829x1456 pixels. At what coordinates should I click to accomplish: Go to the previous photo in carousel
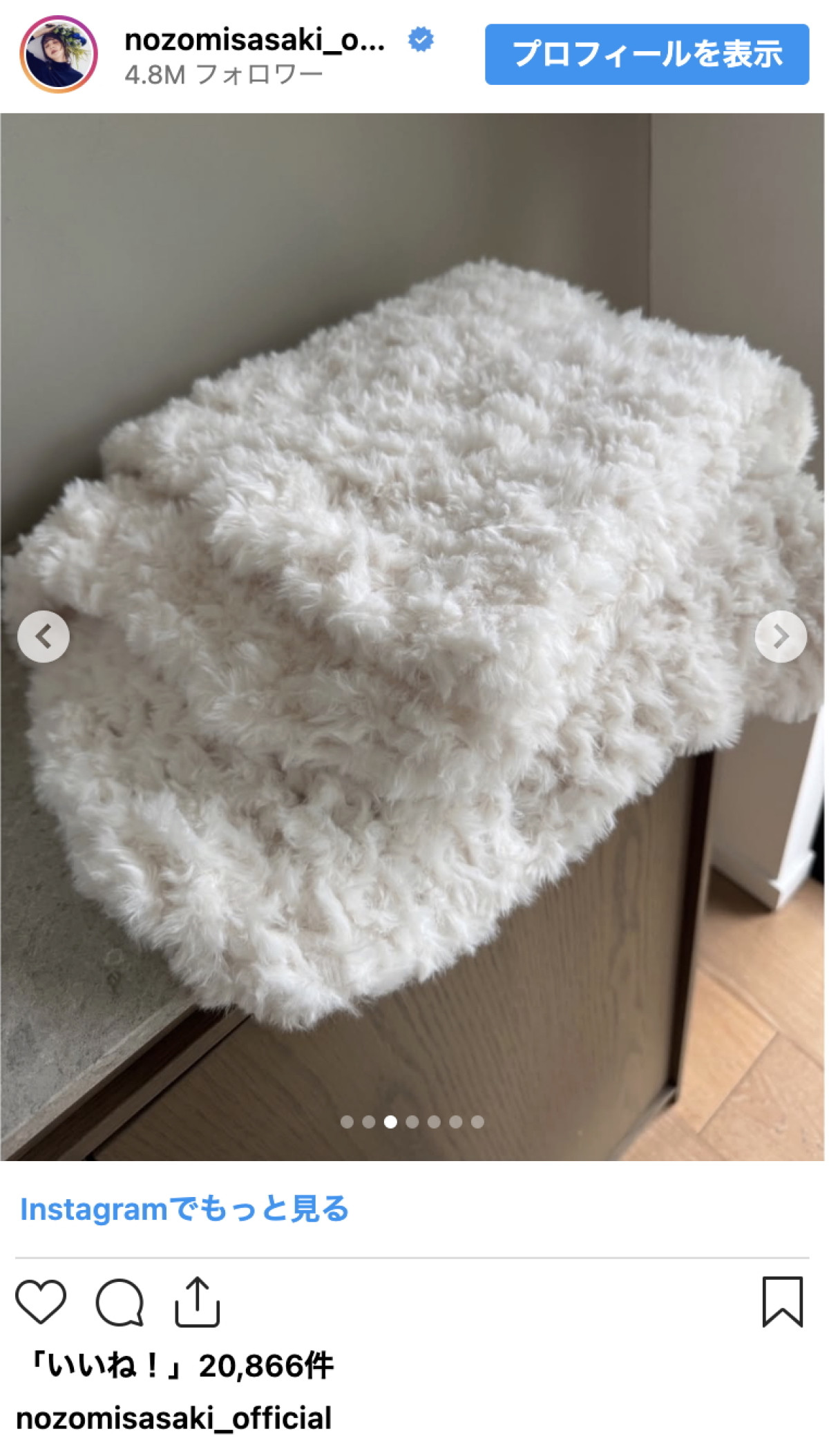pyautogui.click(x=44, y=636)
